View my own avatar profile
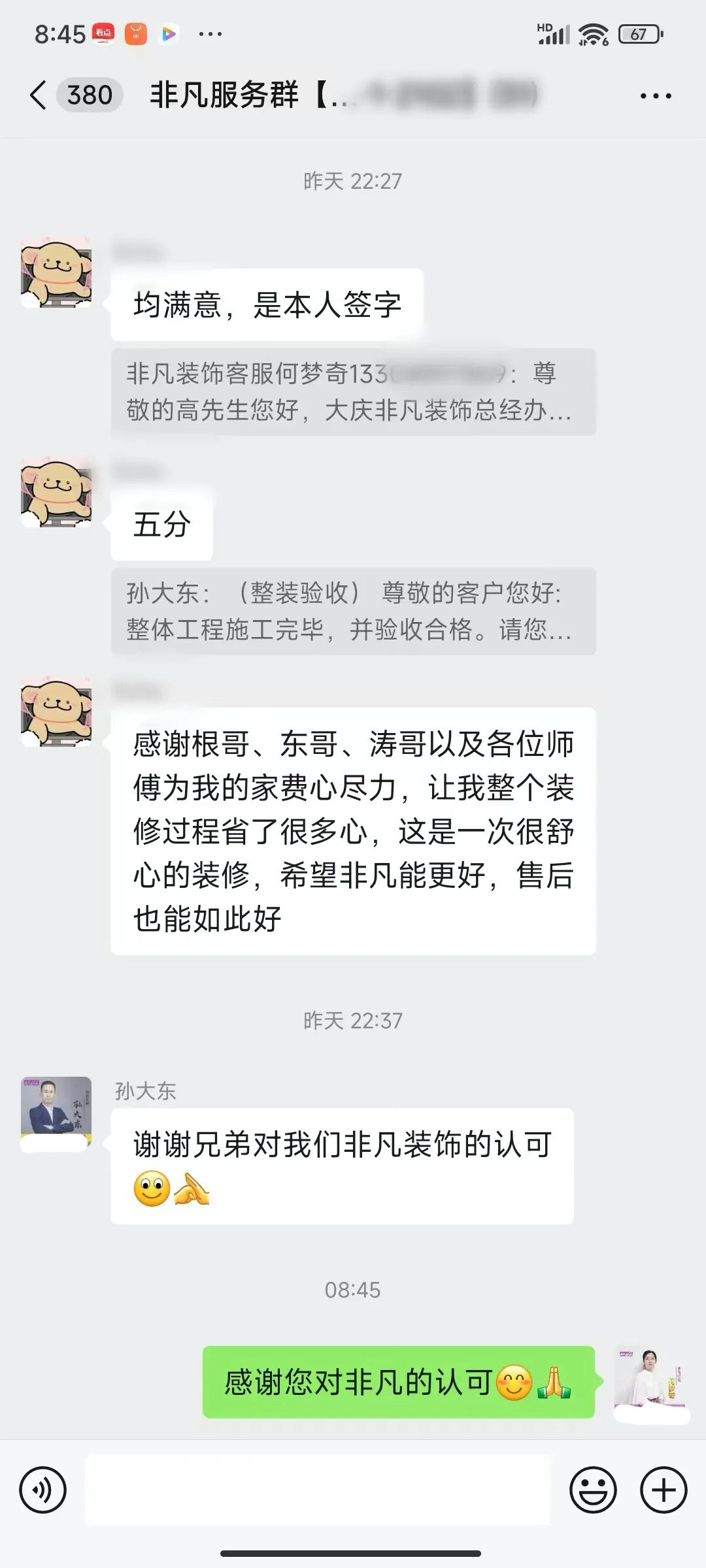Viewport: 706px width, 1568px height. tap(649, 1380)
